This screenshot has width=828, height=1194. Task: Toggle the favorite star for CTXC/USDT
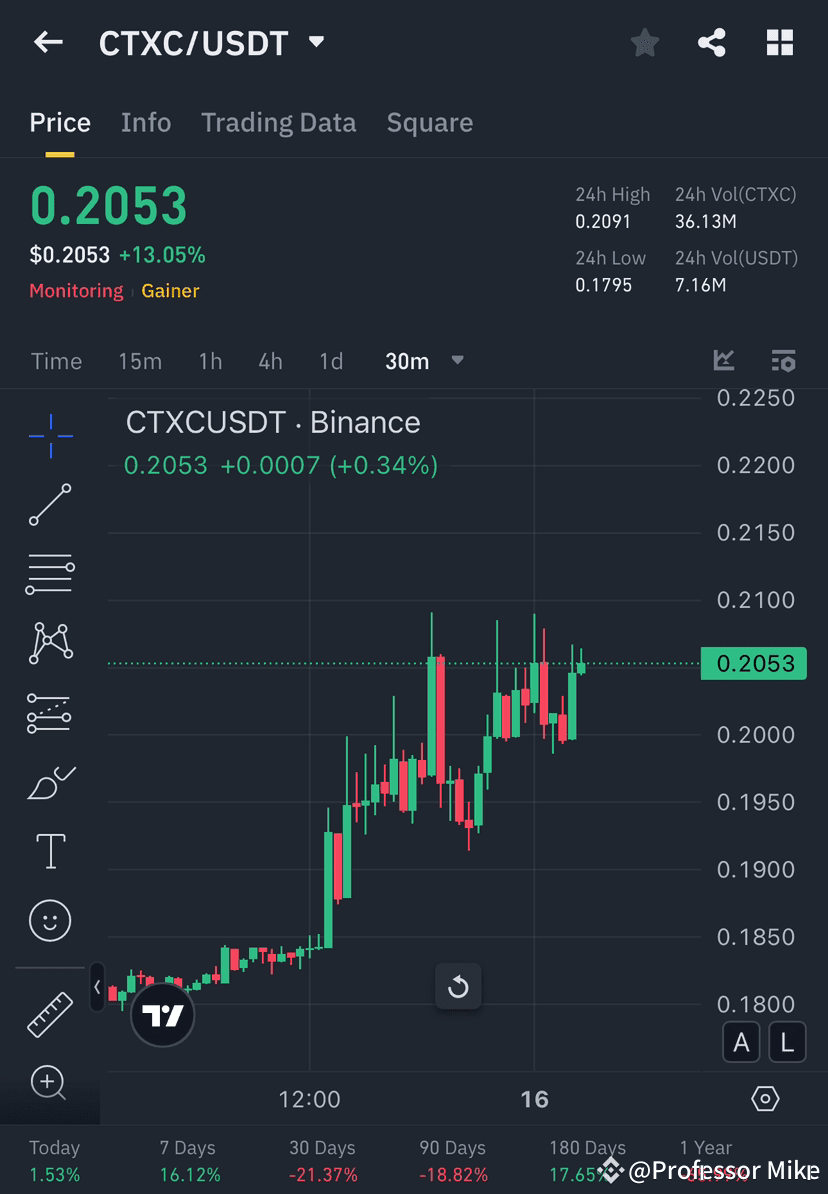(644, 42)
